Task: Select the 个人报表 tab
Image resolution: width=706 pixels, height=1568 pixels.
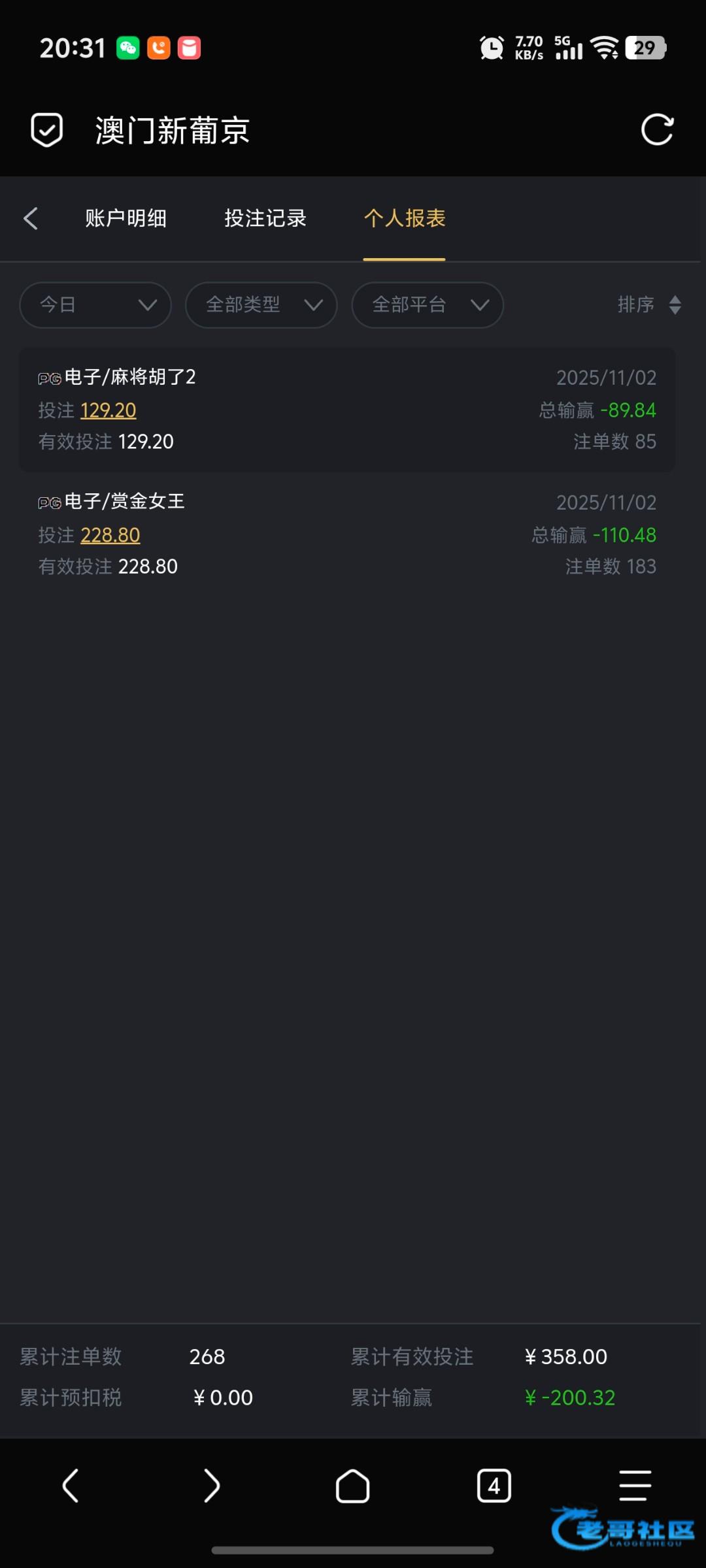Action: [405, 218]
